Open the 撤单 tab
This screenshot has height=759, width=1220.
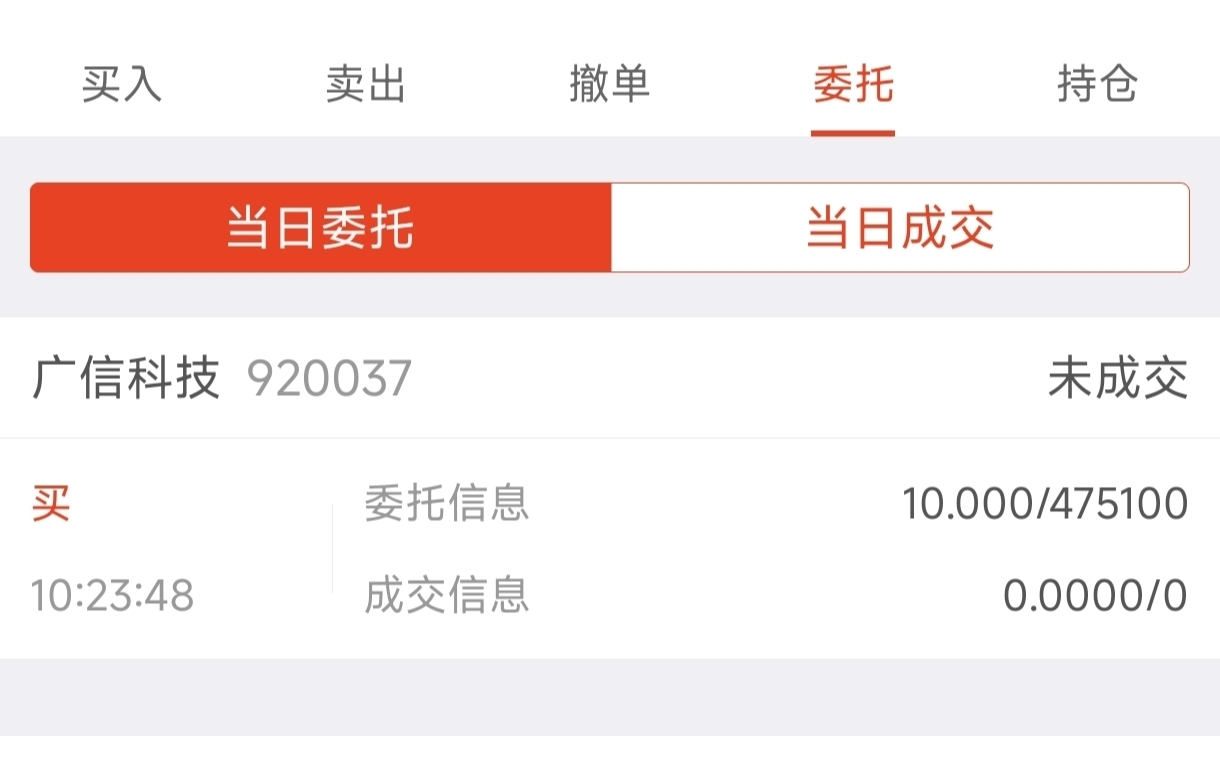click(609, 85)
